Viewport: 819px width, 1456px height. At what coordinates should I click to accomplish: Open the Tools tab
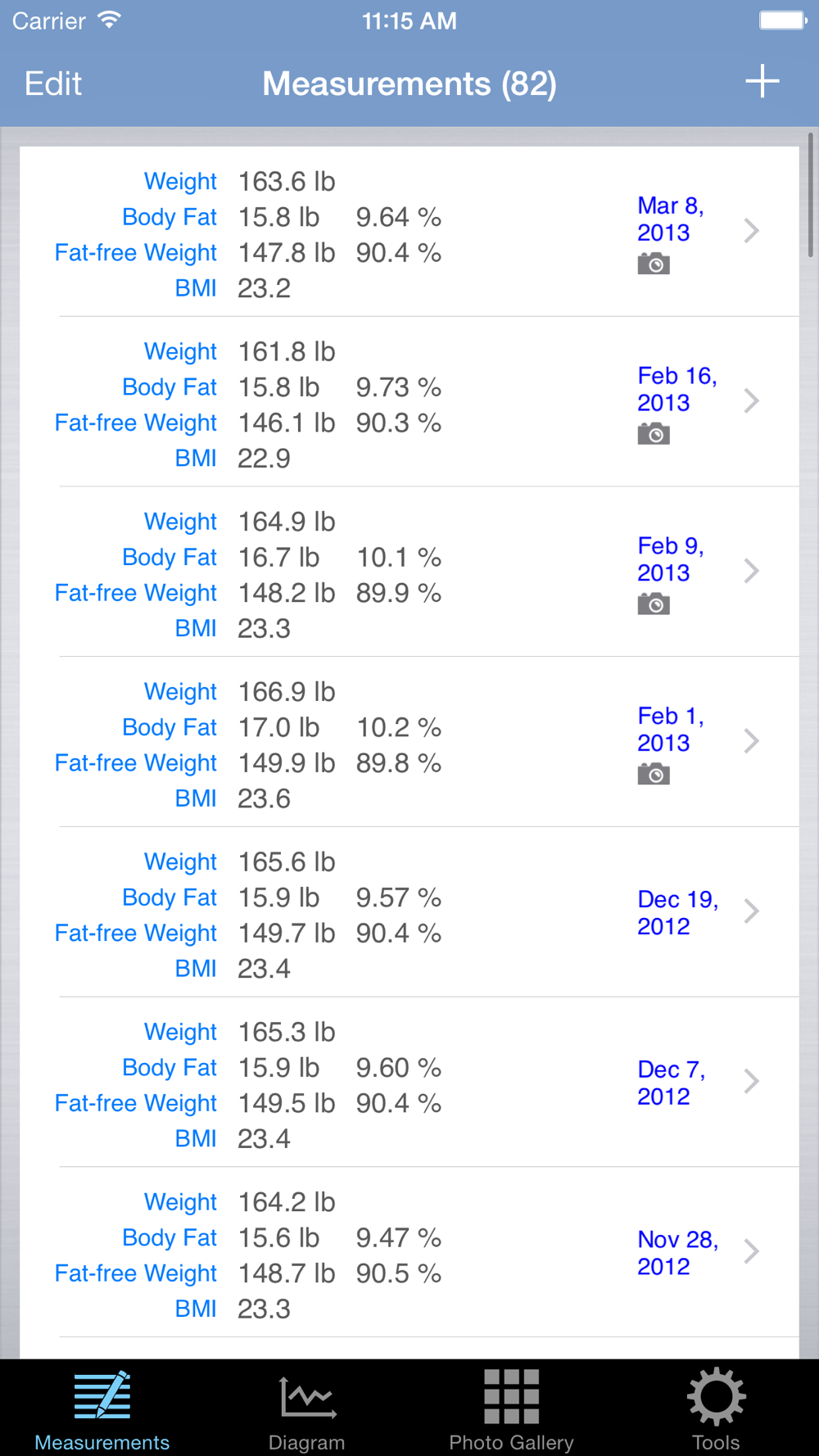tap(716, 1409)
